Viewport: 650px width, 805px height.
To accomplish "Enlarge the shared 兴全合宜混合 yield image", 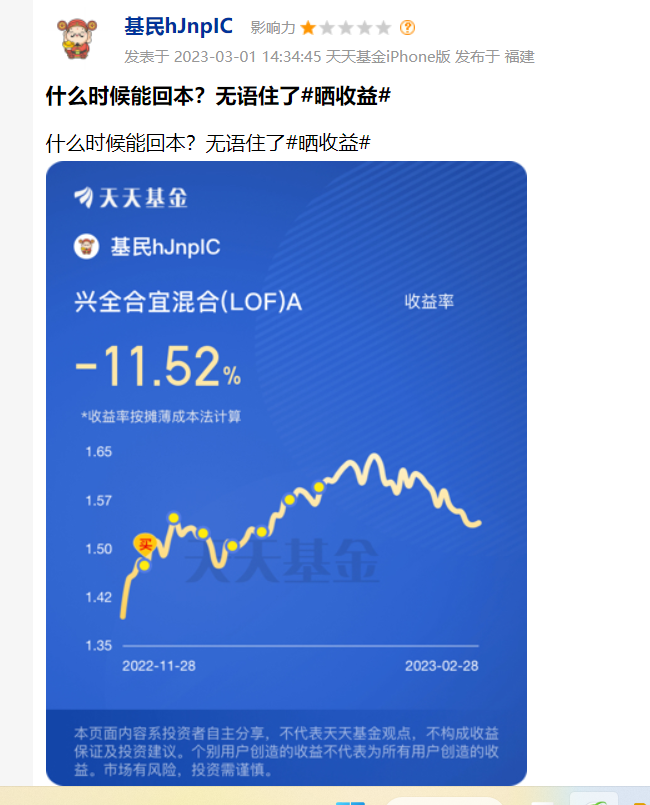I will 286,472.
